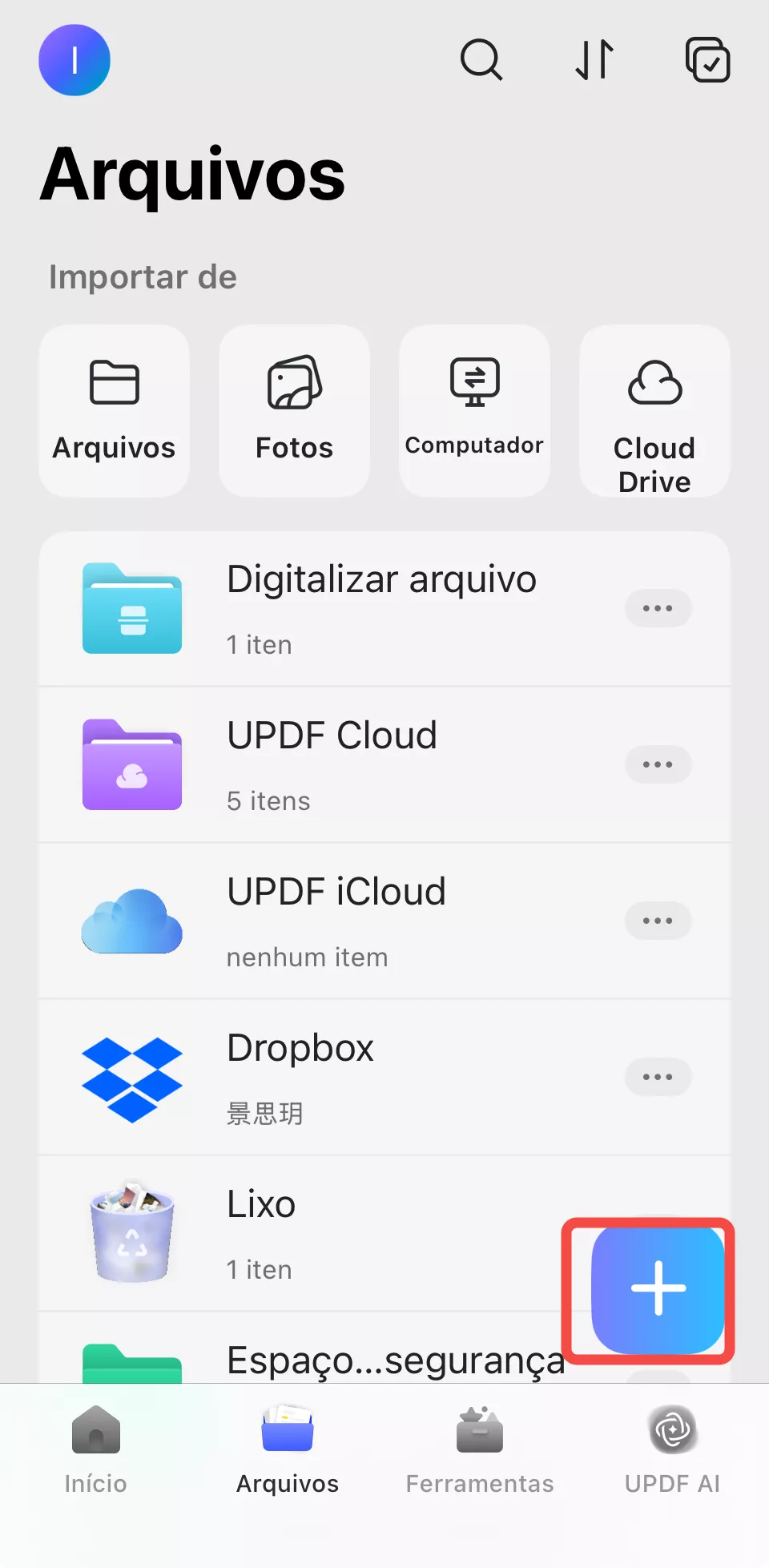Open options for UPDF Cloud
The width and height of the screenshot is (769, 1568).
click(658, 764)
